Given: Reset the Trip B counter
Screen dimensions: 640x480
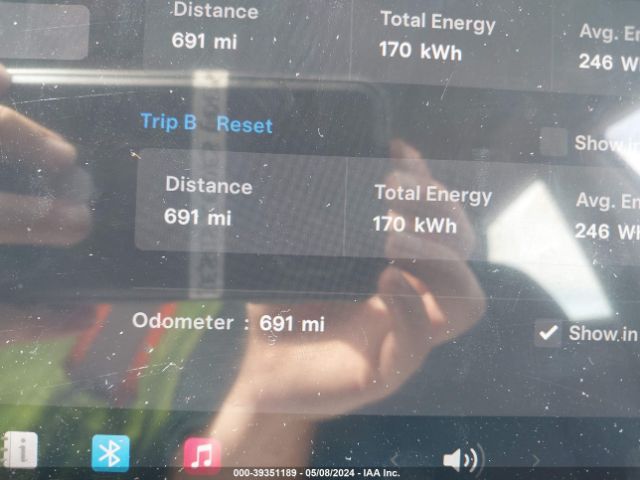Looking at the screenshot, I should [x=244, y=125].
